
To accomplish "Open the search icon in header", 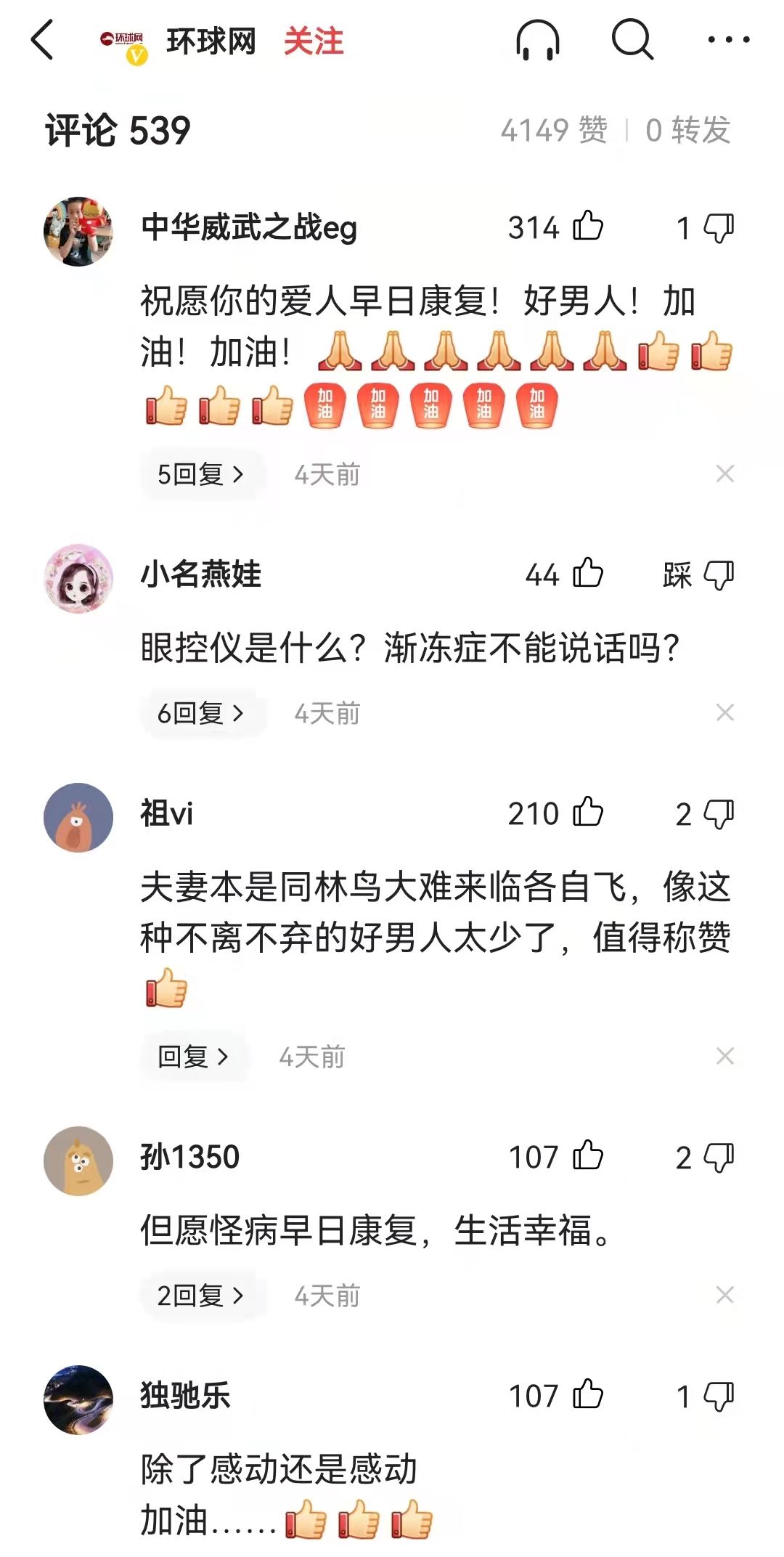I will [632, 40].
